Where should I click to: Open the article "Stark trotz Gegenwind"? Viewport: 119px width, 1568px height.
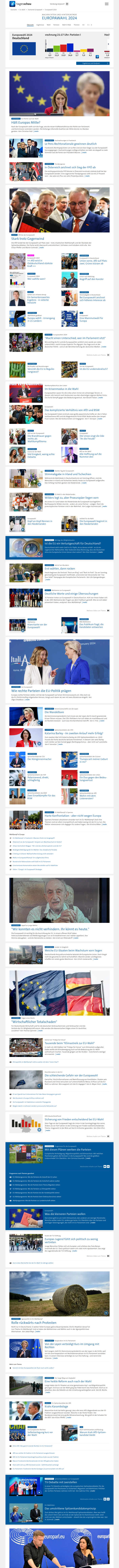(28, 239)
